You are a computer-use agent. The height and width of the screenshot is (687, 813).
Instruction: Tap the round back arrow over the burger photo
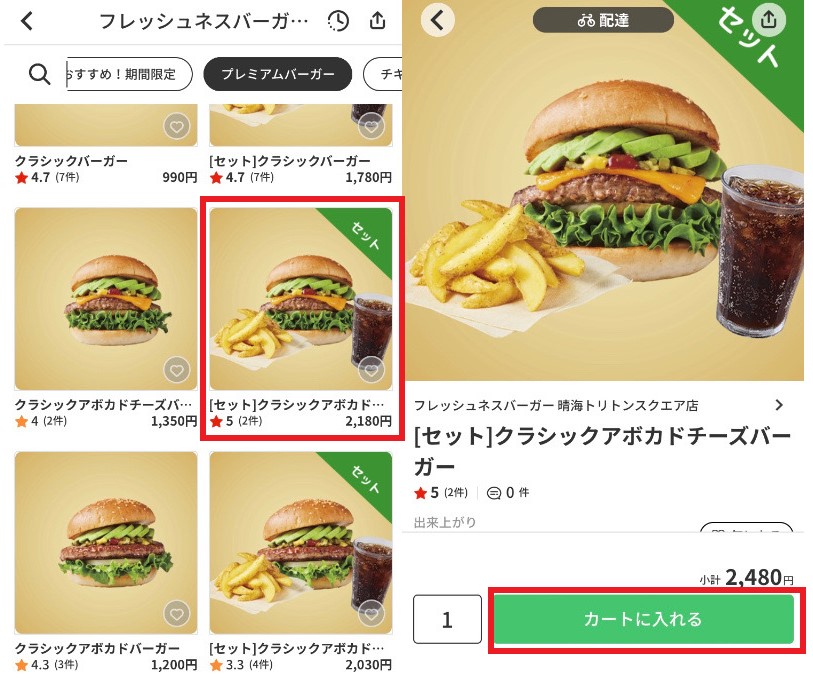(437, 20)
